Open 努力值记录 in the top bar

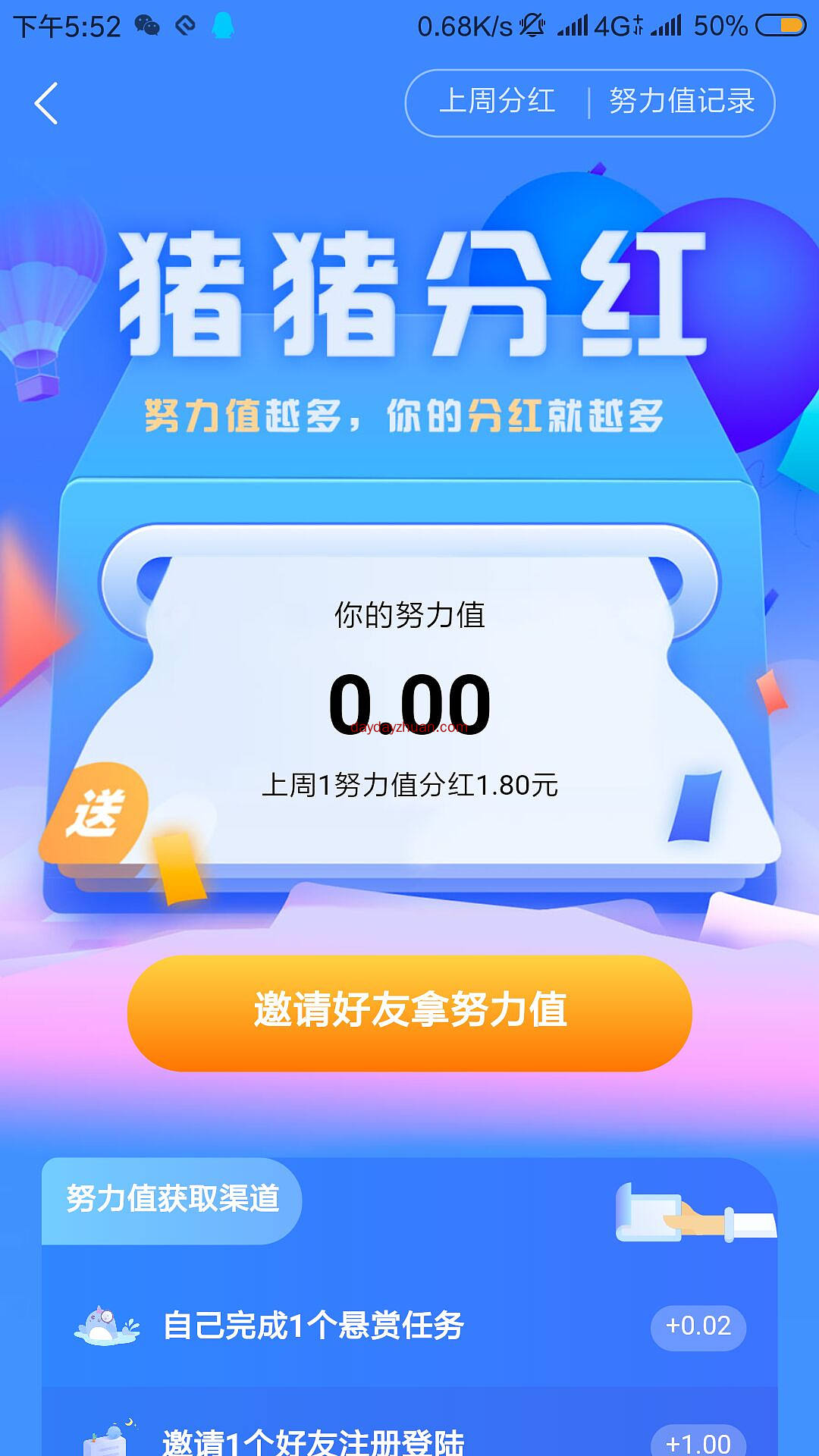pyautogui.click(x=682, y=102)
